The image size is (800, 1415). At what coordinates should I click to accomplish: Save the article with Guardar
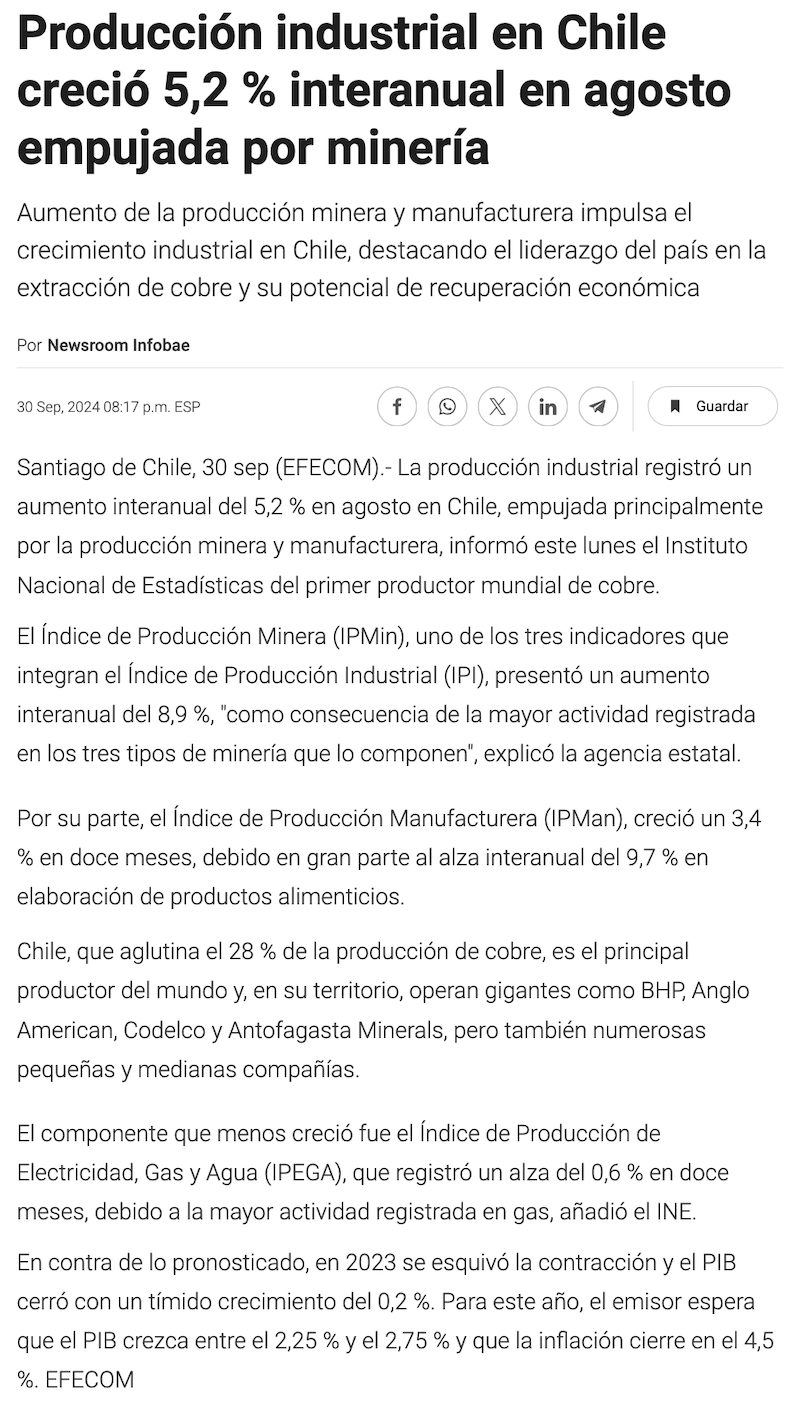(x=712, y=407)
